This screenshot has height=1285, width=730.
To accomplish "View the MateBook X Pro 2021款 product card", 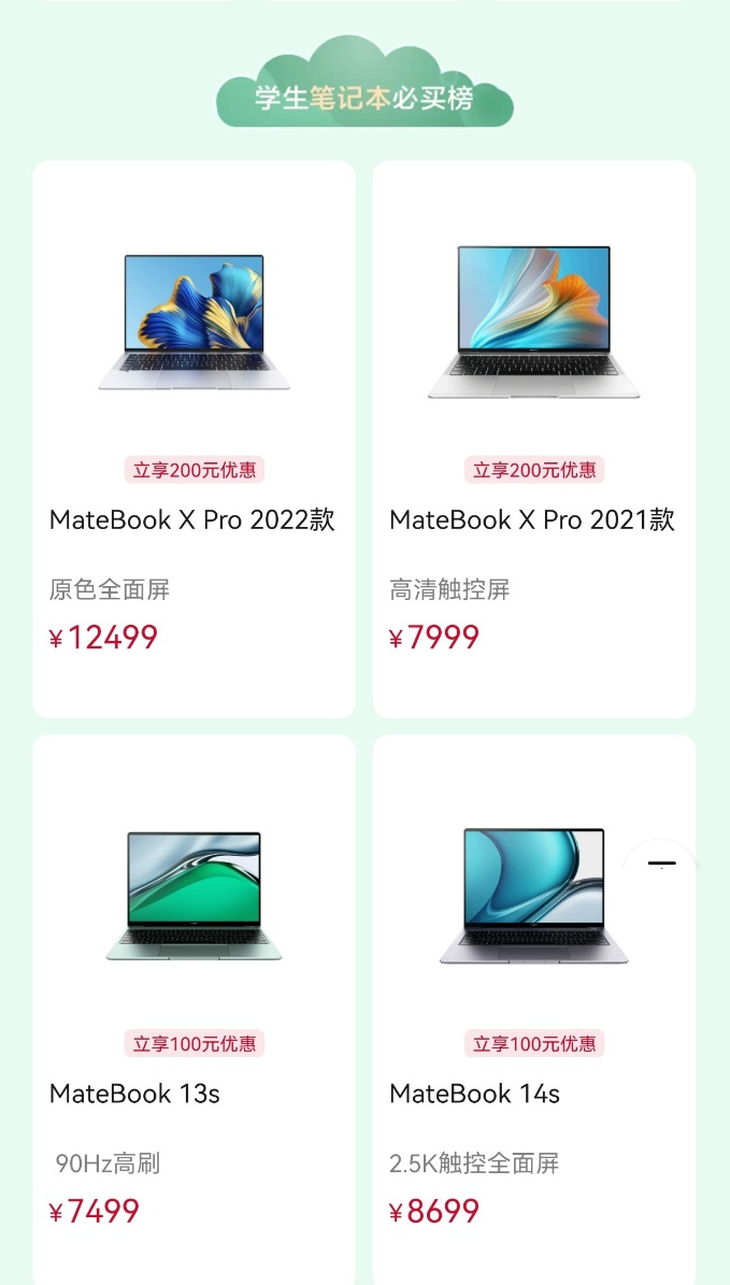I will [533, 440].
